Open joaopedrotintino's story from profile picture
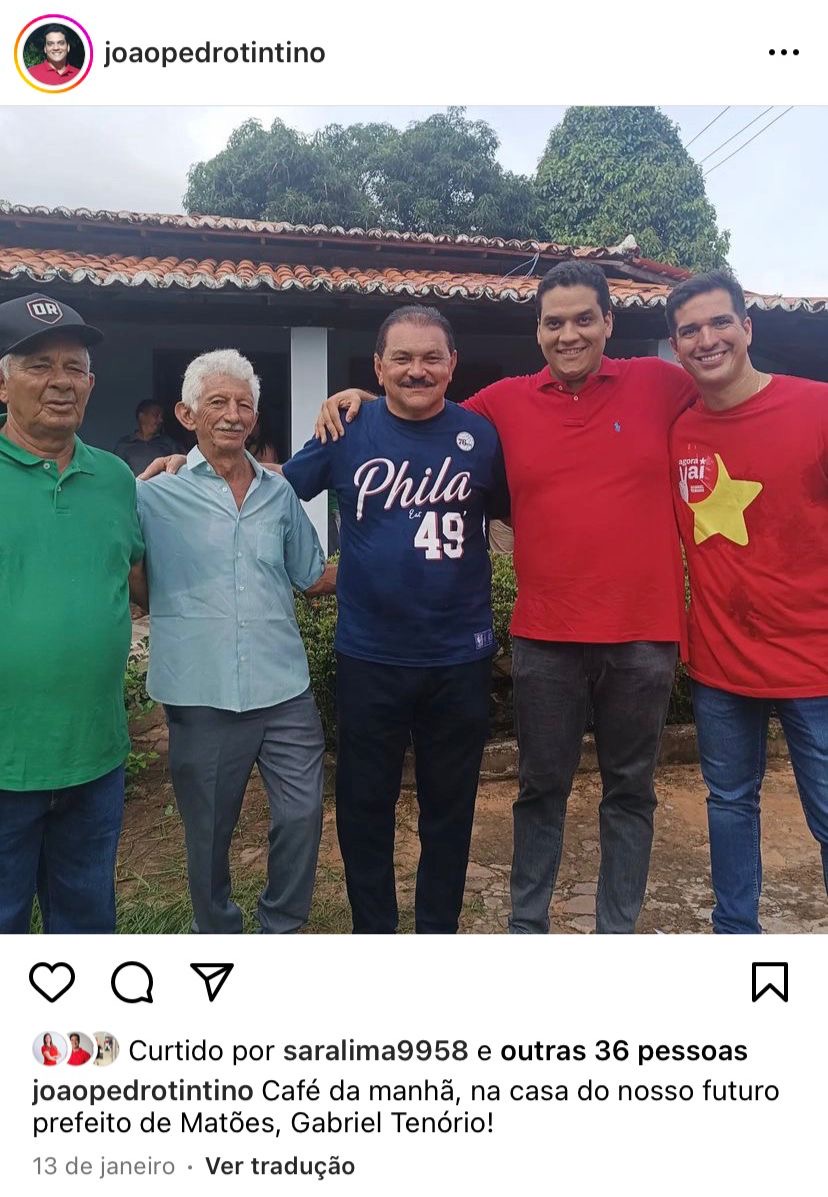The width and height of the screenshot is (828, 1197). 53,53
